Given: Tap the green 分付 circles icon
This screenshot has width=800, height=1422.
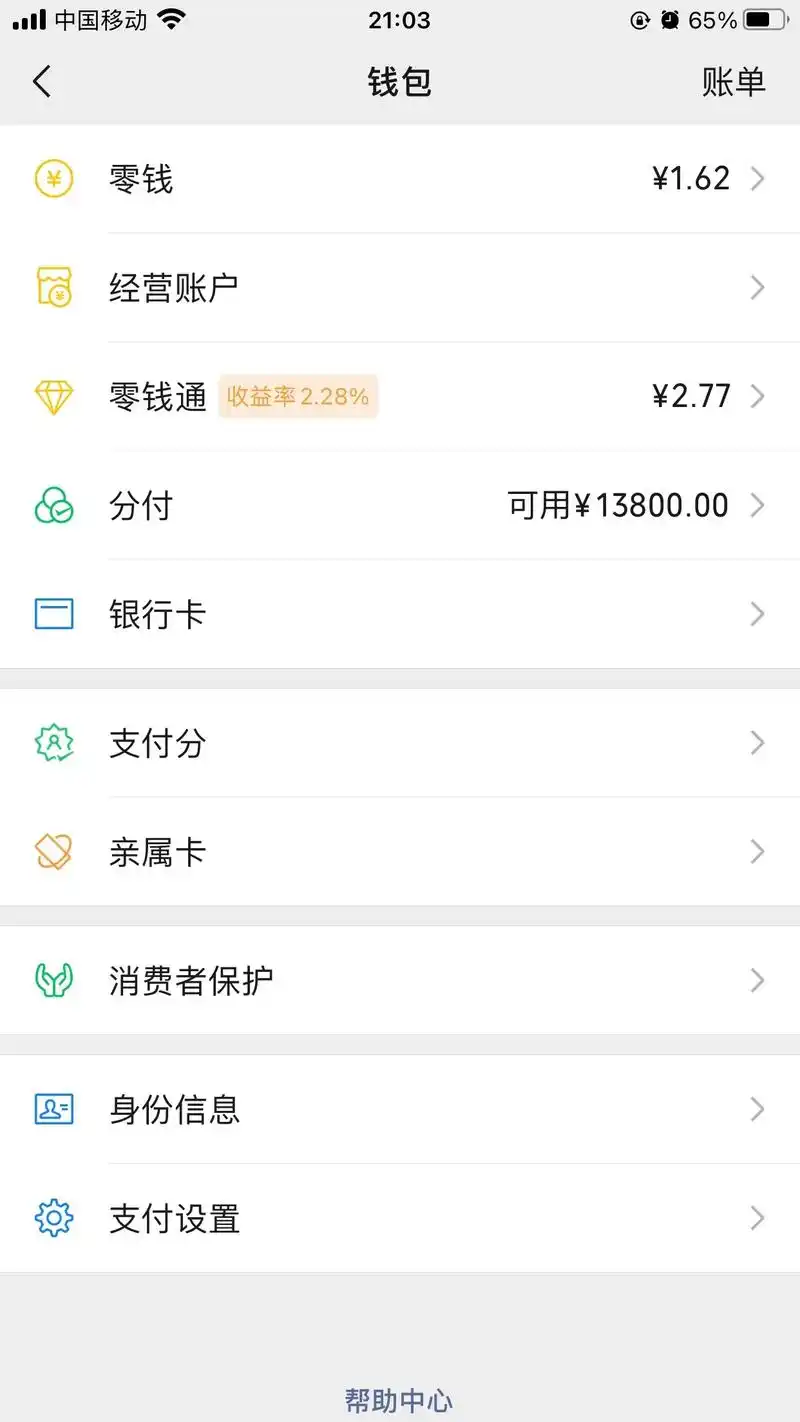Looking at the screenshot, I should [x=54, y=505].
